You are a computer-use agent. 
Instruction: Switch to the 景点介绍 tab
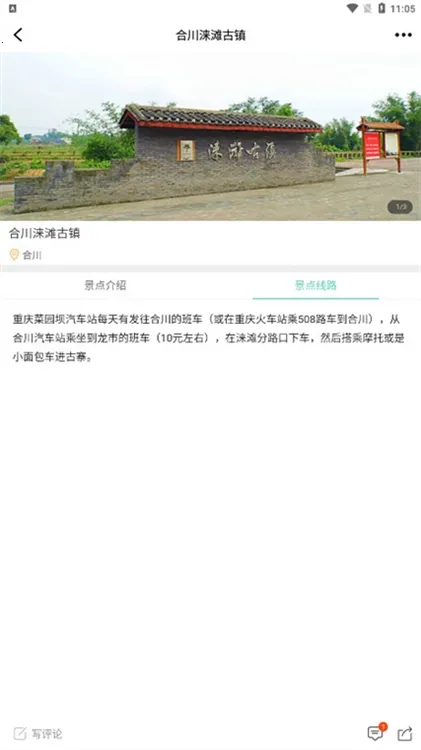pyautogui.click(x=105, y=286)
